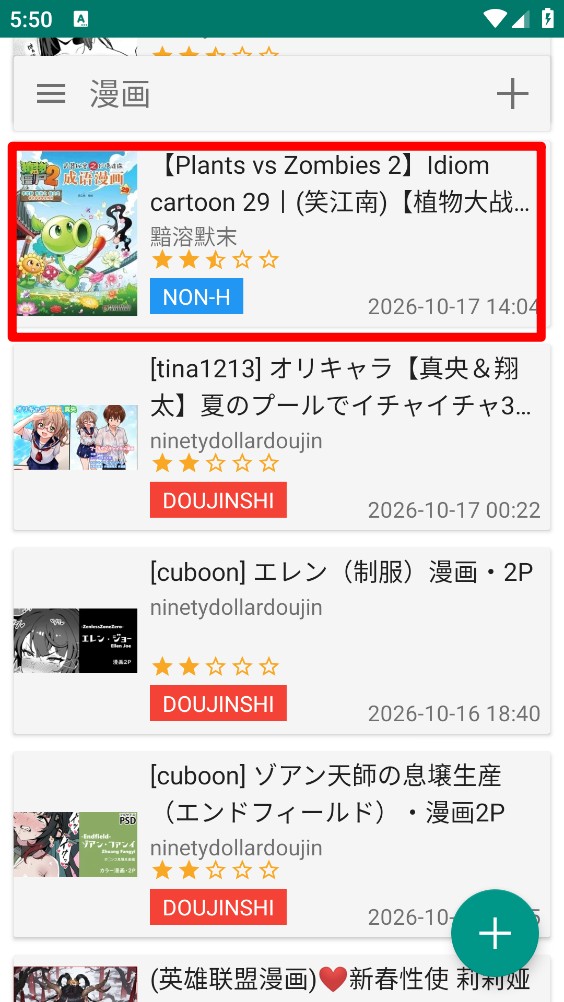Tap the green floating plus button

[x=495, y=934]
